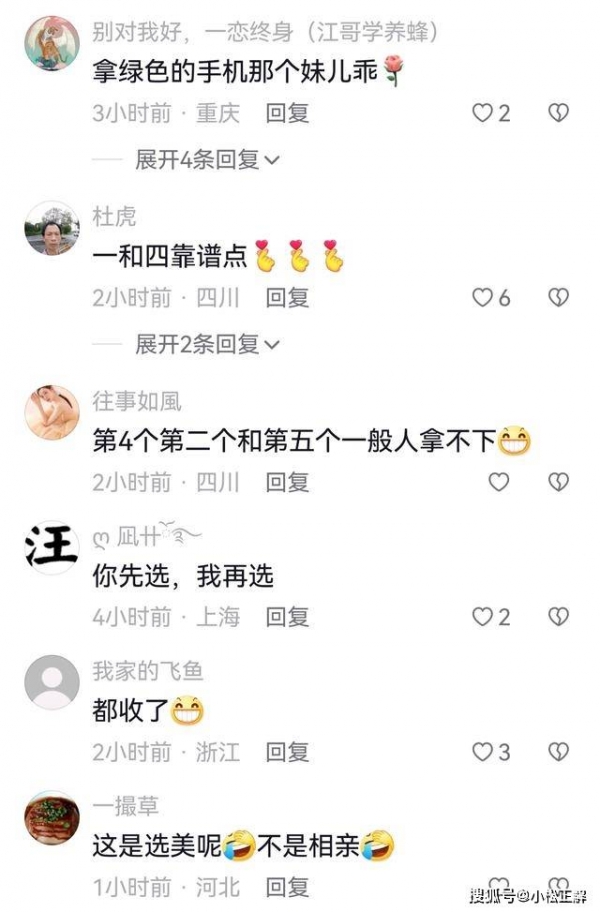Dislike the comment by 杜虎
Image resolution: width=600 pixels, height=912 pixels.
(559, 297)
